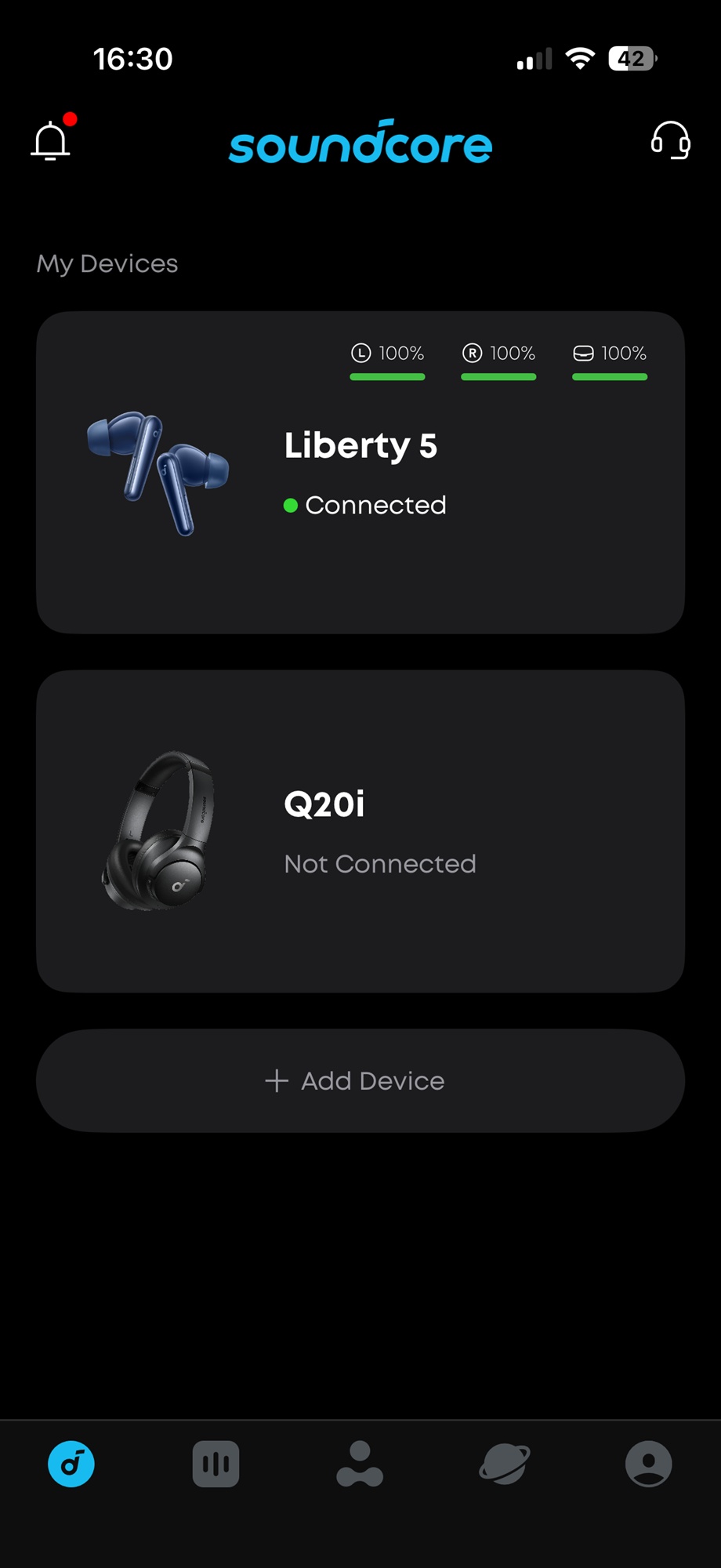The width and height of the screenshot is (721, 1568).
Task: Switch to the community tab
Action: [360, 1464]
